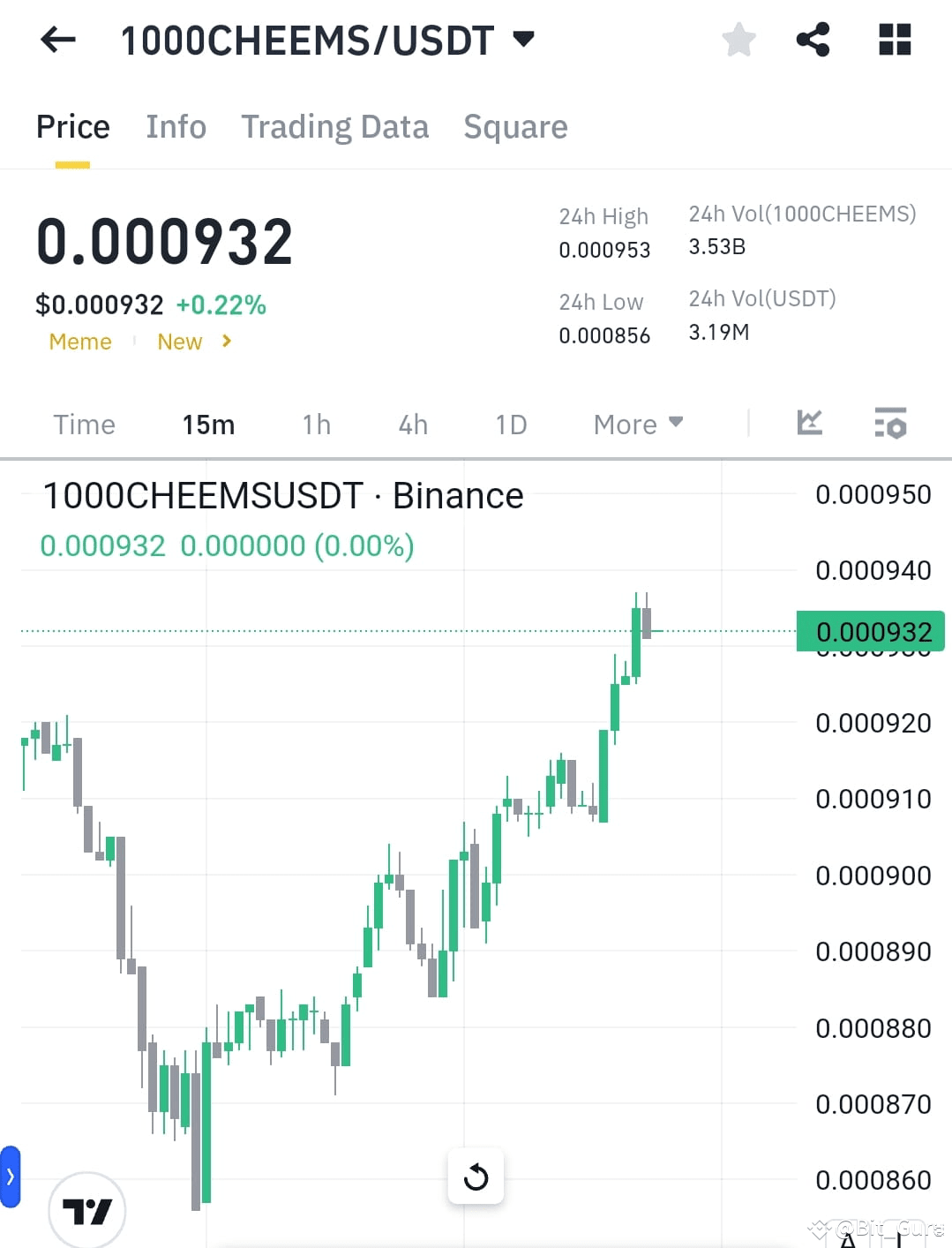Open the indicators settings icon

tap(891, 425)
